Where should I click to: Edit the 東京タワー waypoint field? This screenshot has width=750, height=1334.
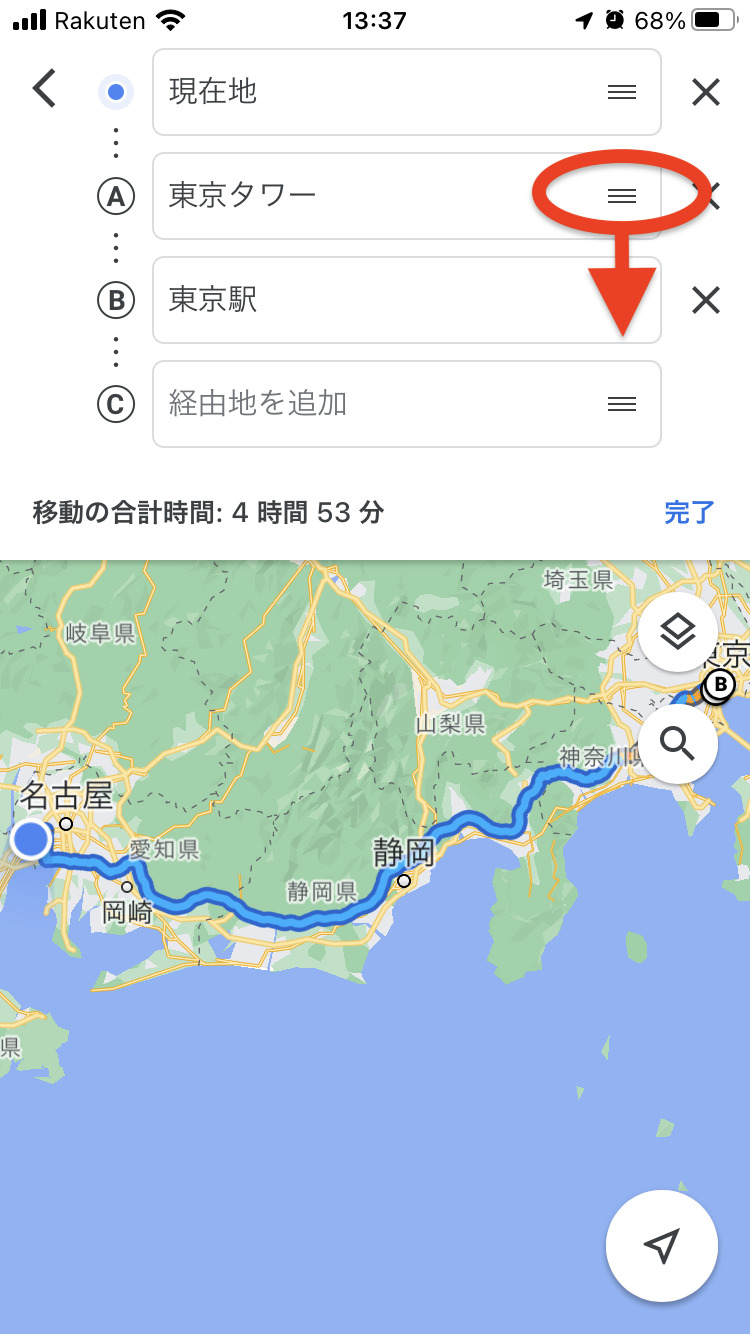point(340,196)
